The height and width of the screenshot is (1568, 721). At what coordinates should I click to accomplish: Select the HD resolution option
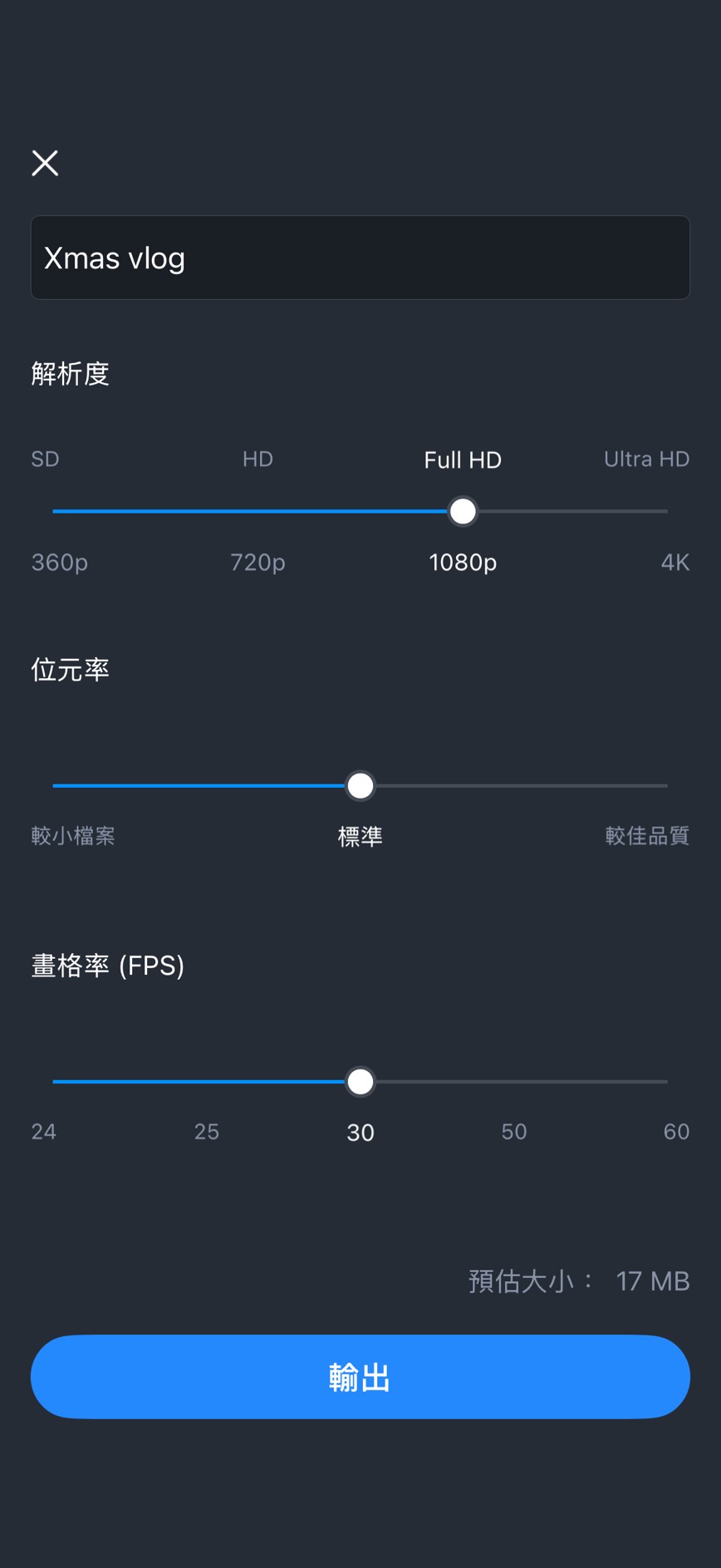click(x=257, y=459)
